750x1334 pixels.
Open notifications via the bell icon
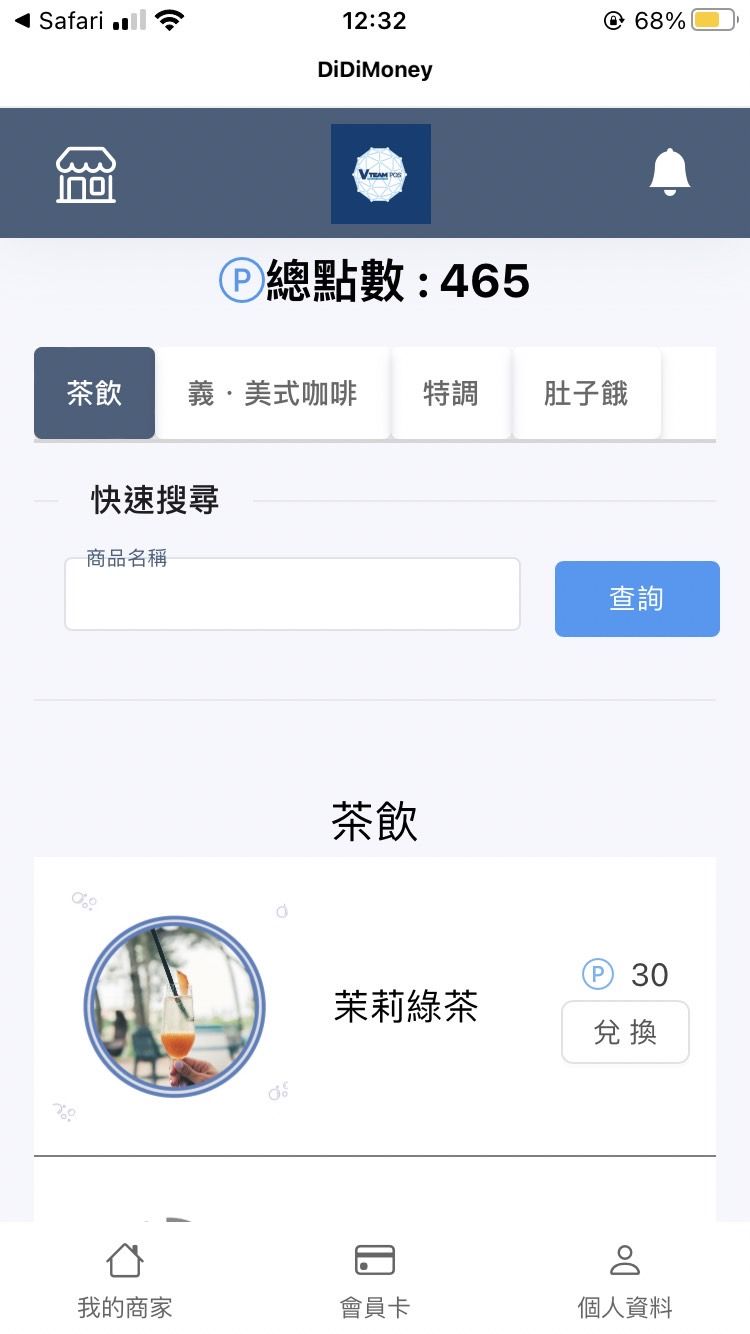point(669,171)
